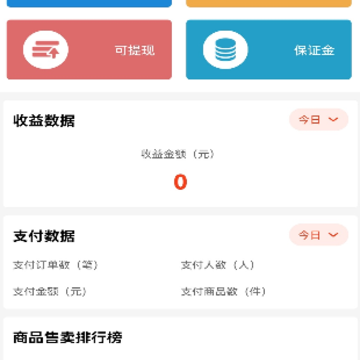Viewport: 360px width, 360px height.
Task: Expand the 今日 dropdown in 支付数据
Action: (319, 235)
